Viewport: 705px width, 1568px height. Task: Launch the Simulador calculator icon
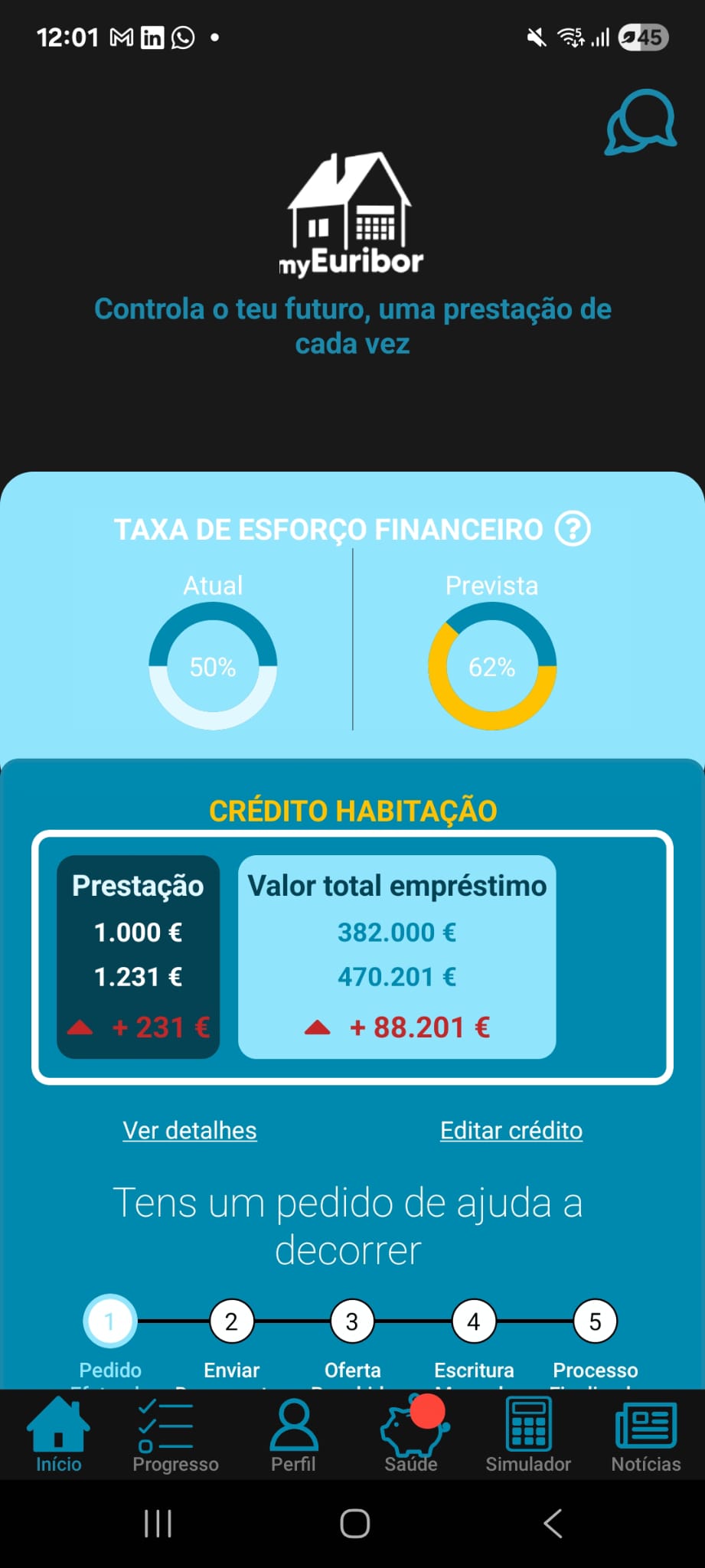coord(528,1423)
